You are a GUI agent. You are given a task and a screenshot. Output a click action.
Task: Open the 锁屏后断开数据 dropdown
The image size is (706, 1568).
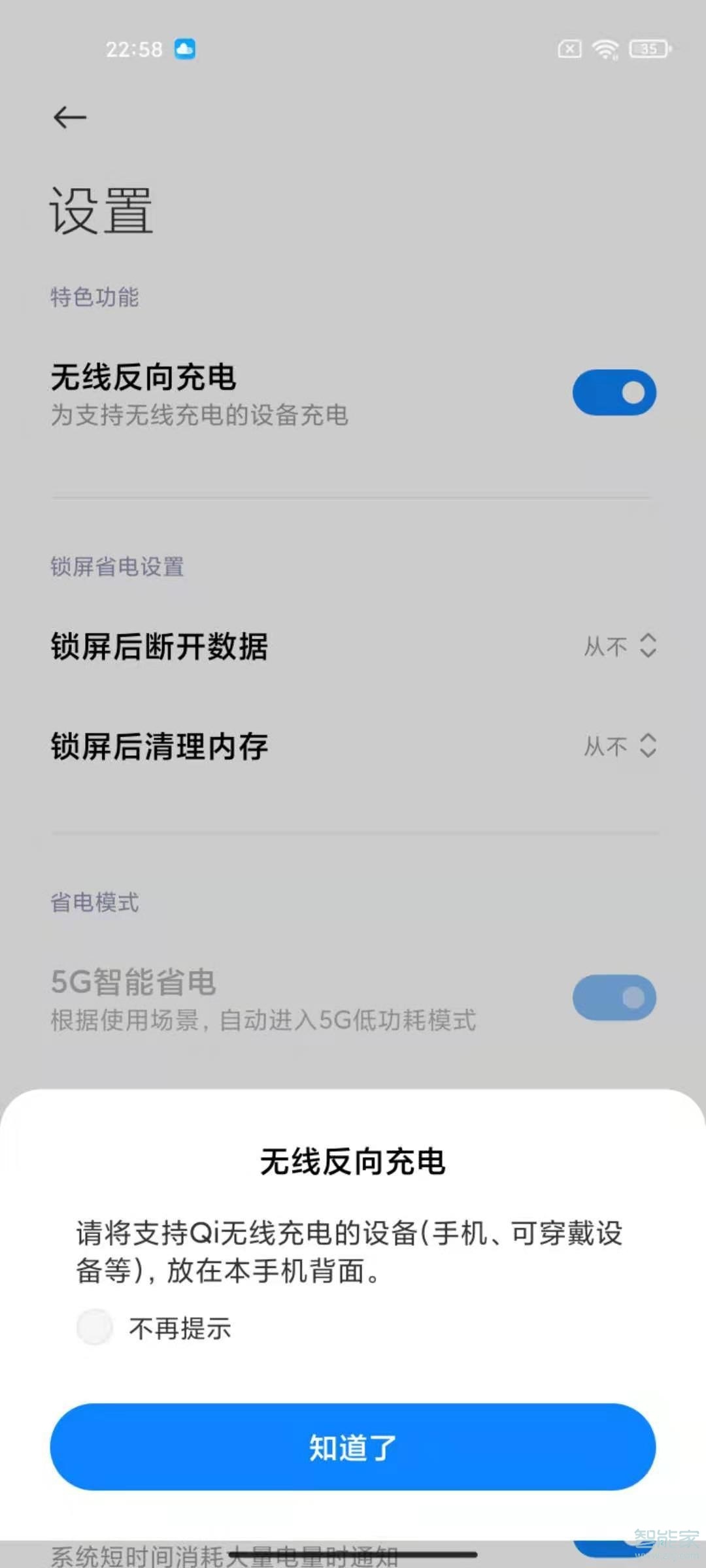[x=619, y=647]
